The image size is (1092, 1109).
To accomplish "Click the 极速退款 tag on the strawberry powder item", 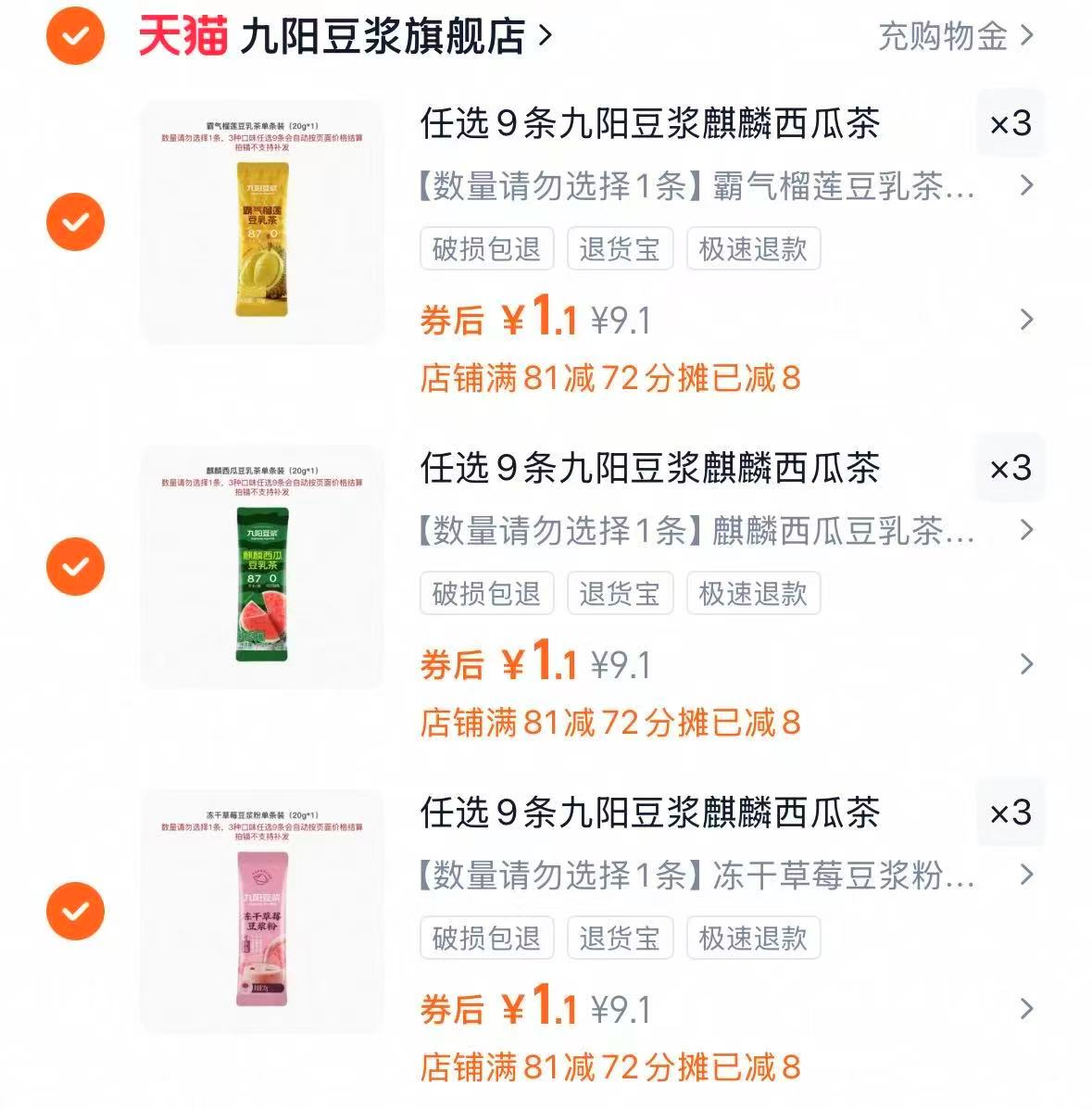I will (753, 938).
